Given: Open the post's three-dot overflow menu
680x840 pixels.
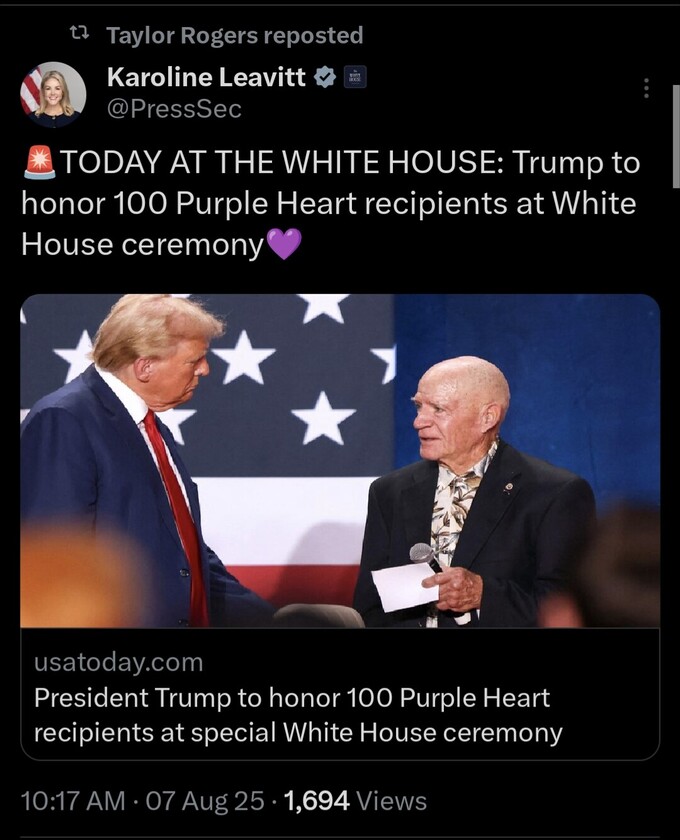Looking at the screenshot, I should point(647,89).
